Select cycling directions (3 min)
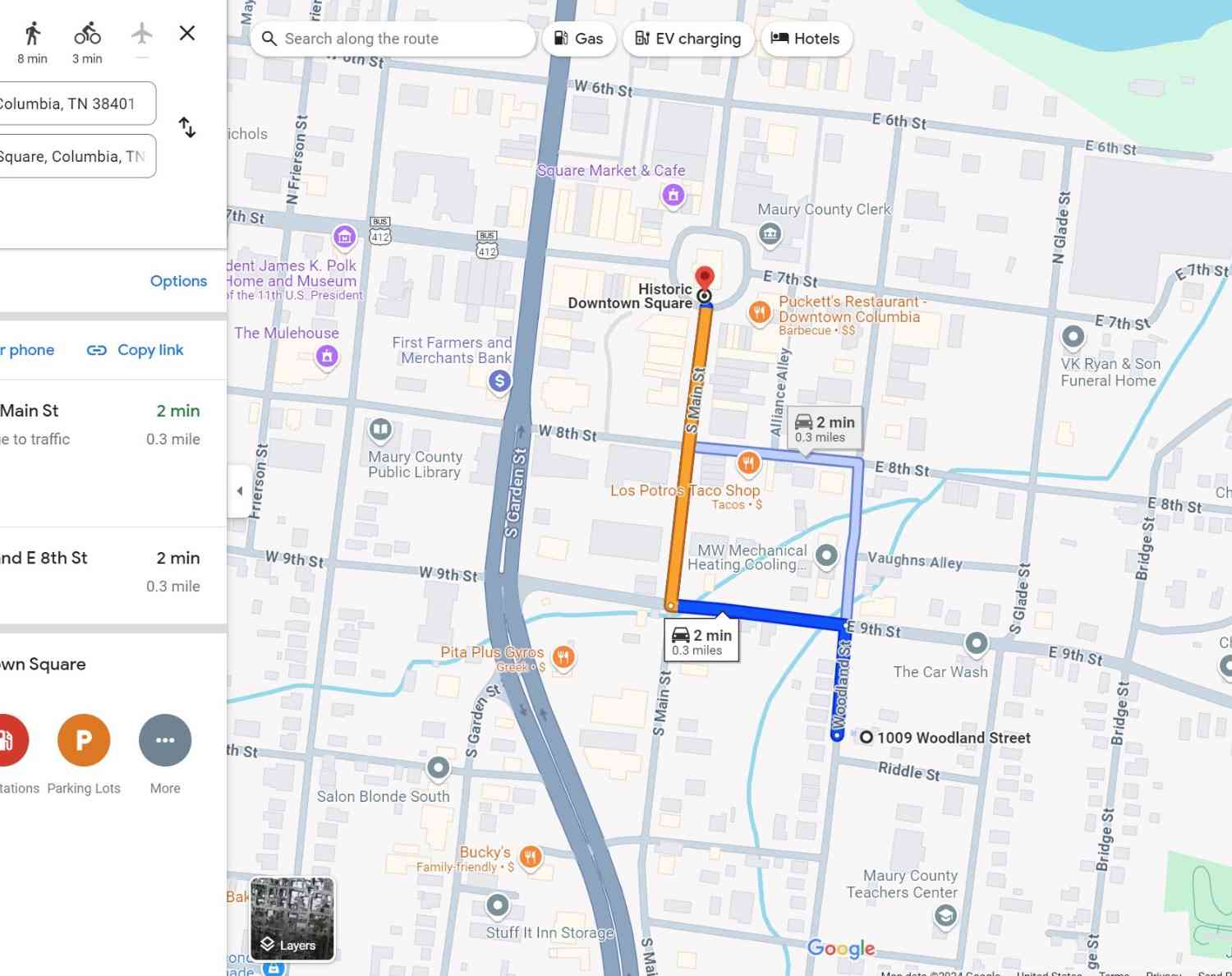 (x=87, y=42)
